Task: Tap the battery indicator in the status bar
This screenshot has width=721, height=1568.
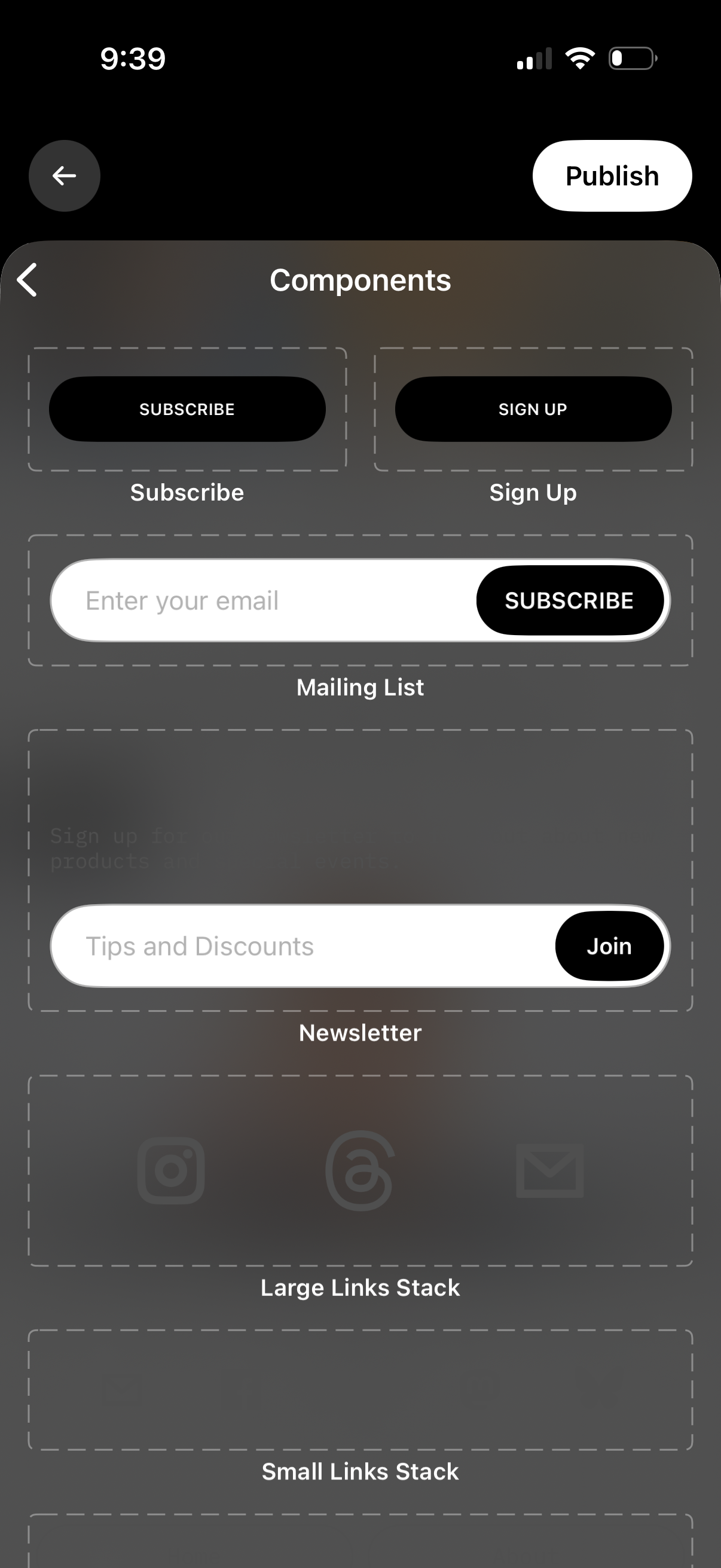Action: (x=630, y=58)
